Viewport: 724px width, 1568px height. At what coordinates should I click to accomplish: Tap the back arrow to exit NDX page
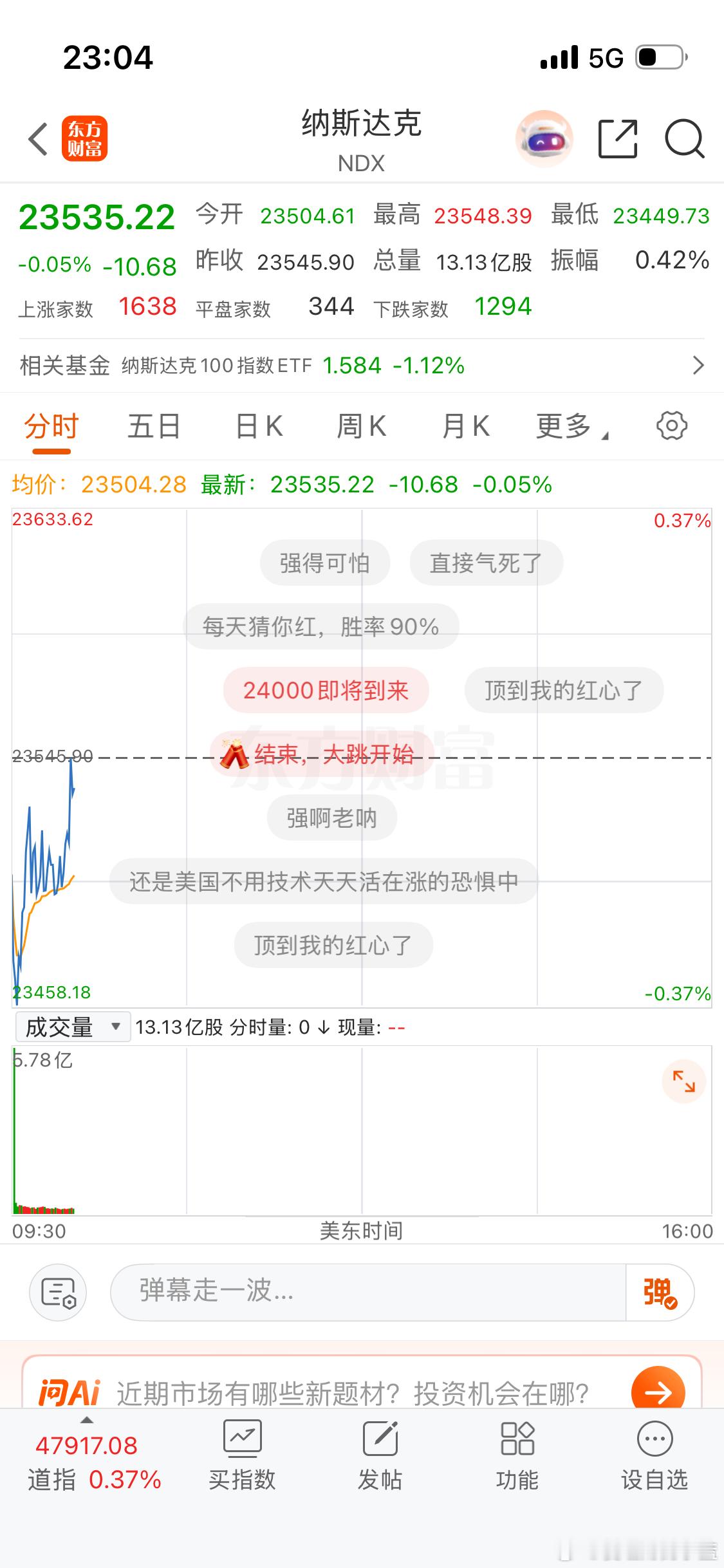point(37,138)
